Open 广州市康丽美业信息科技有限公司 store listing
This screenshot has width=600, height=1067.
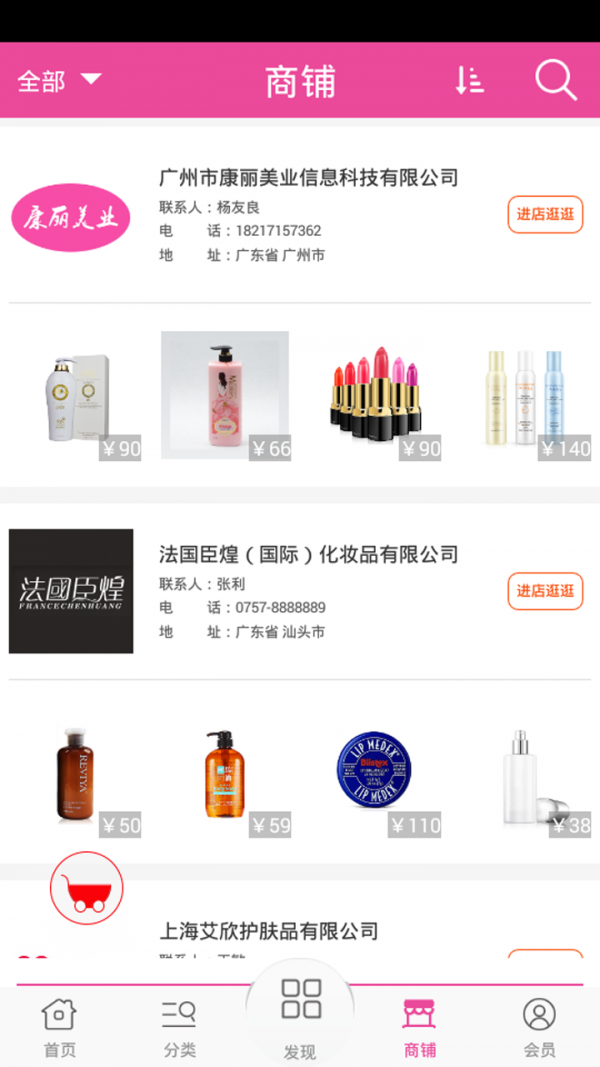[308, 178]
